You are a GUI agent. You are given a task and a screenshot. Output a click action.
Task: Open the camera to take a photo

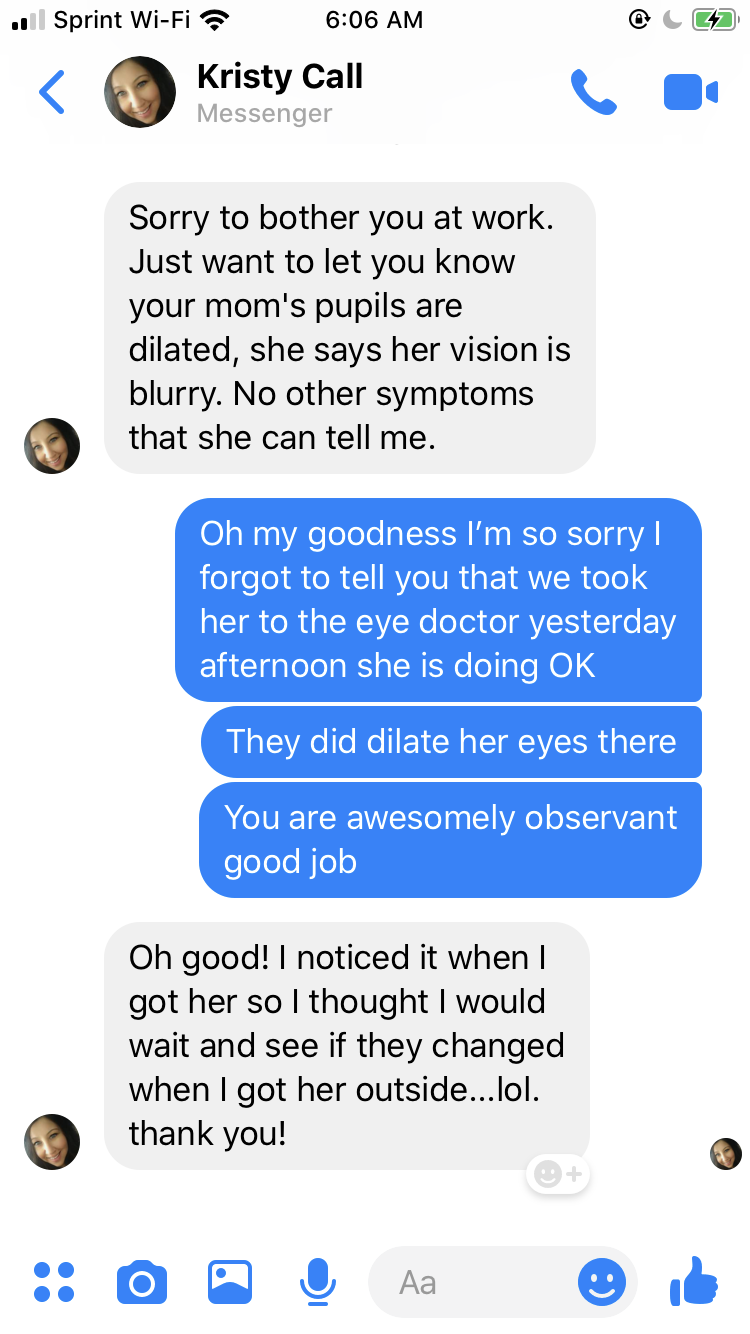click(x=142, y=1282)
